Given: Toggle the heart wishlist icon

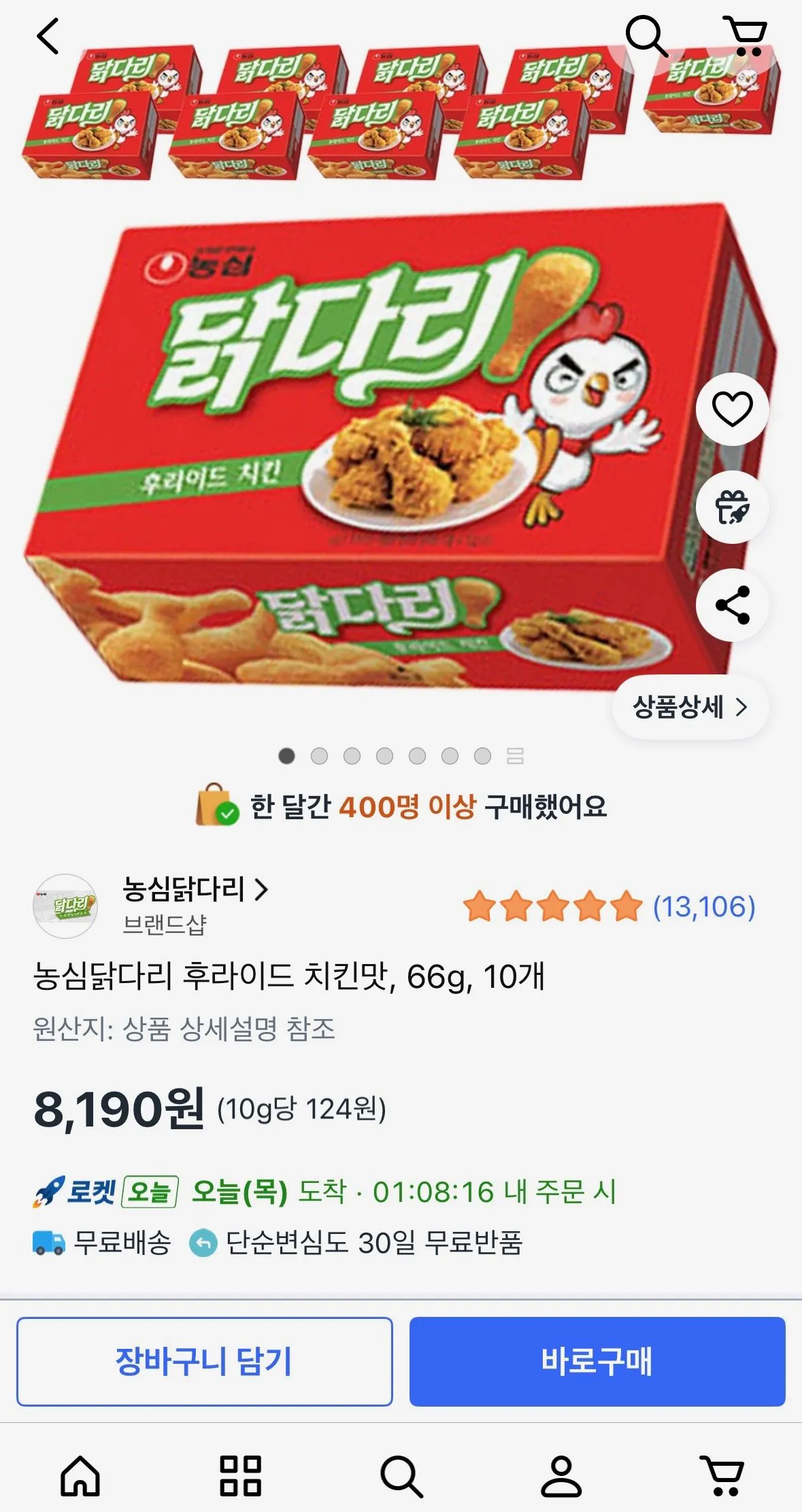Looking at the screenshot, I should tap(731, 408).
